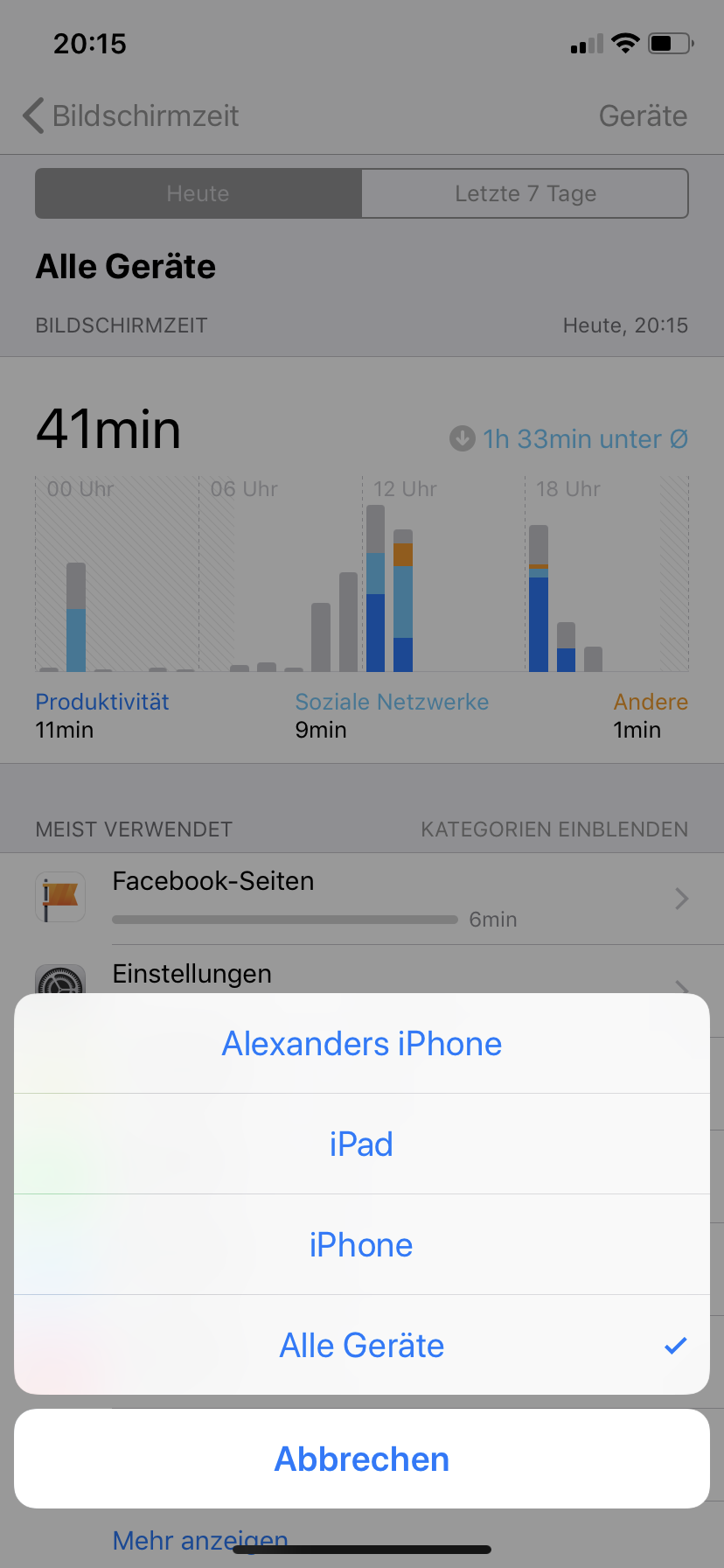
Task: Dismiss the sheet with Abbrechen
Action: pyautogui.click(x=362, y=1459)
